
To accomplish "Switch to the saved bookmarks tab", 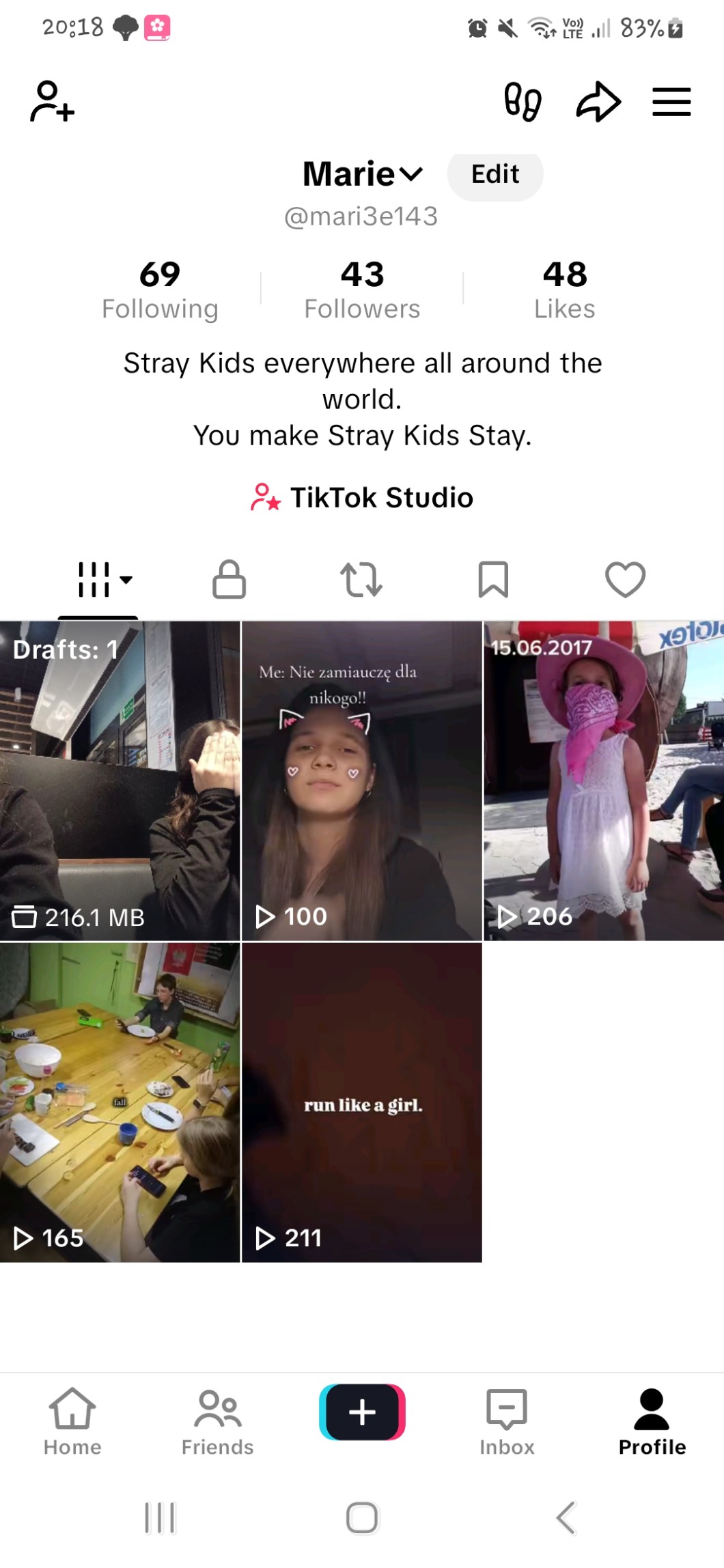I will click(x=493, y=580).
